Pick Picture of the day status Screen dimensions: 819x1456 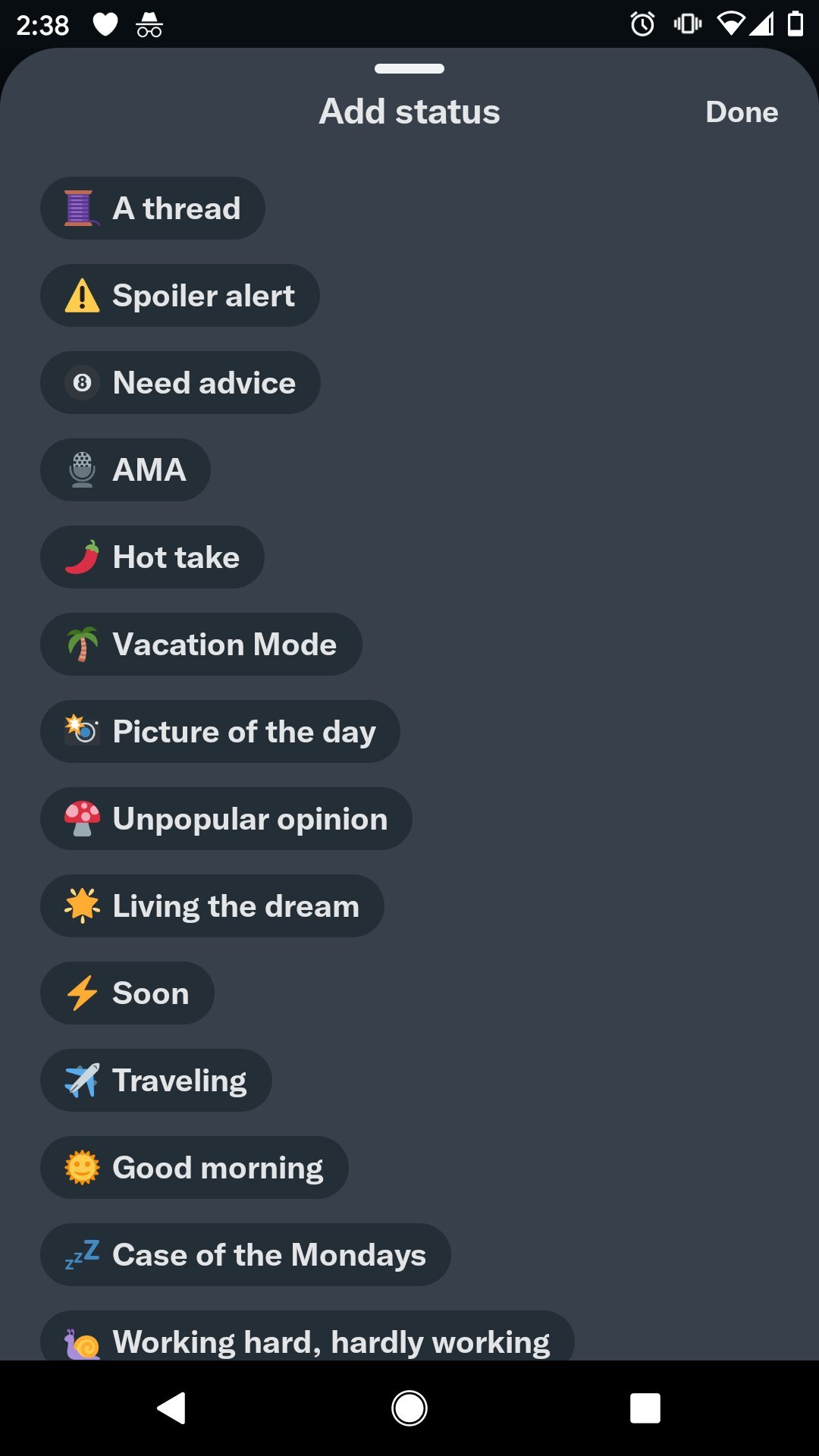pyautogui.click(x=220, y=732)
